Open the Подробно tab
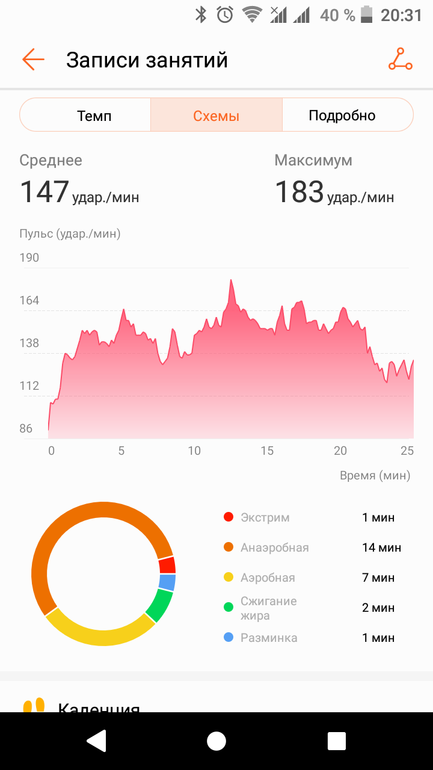Viewport: 433px width, 770px height. pyautogui.click(x=342, y=115)
